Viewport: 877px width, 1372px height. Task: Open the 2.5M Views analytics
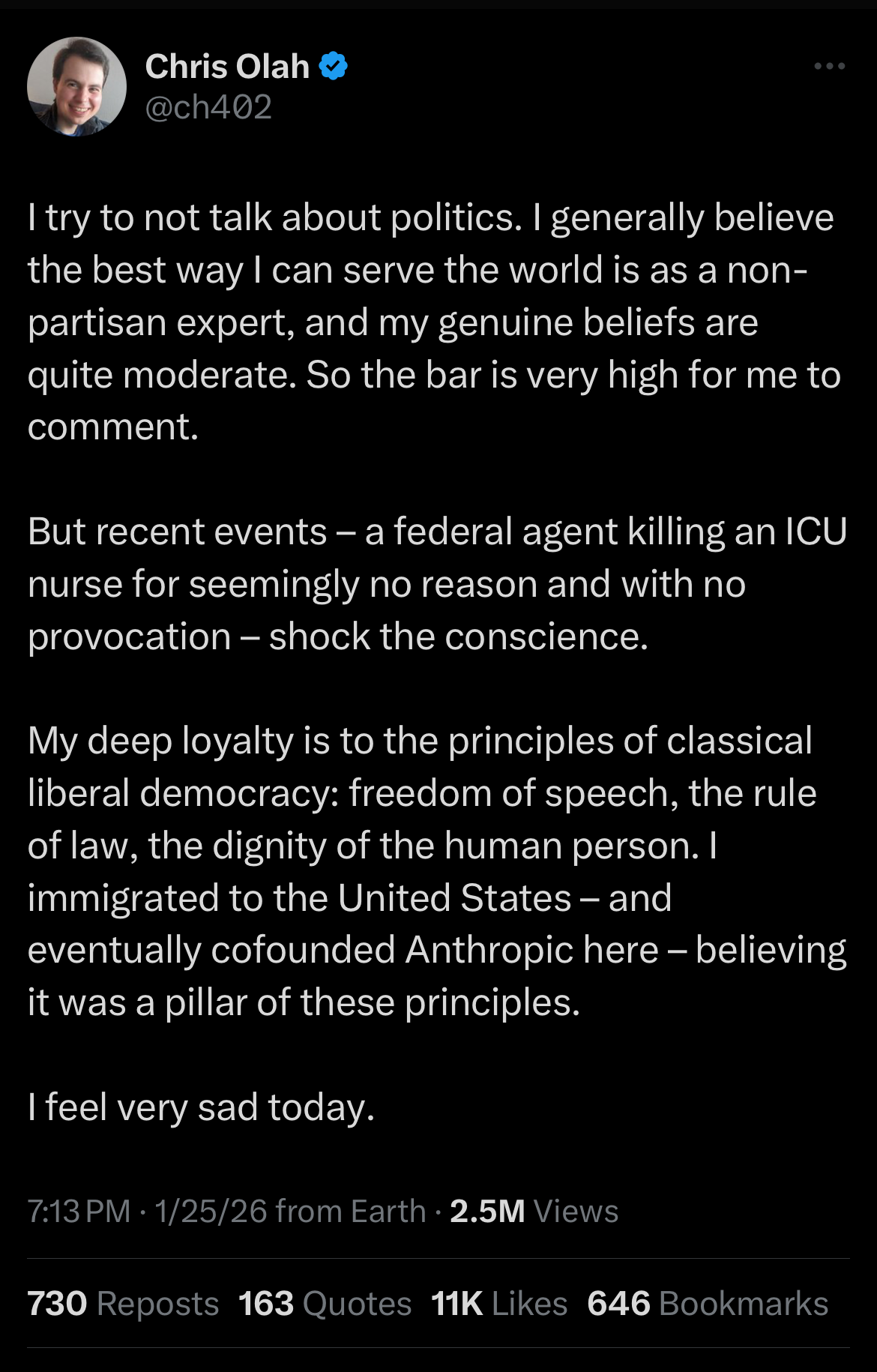coord(534,1212)
